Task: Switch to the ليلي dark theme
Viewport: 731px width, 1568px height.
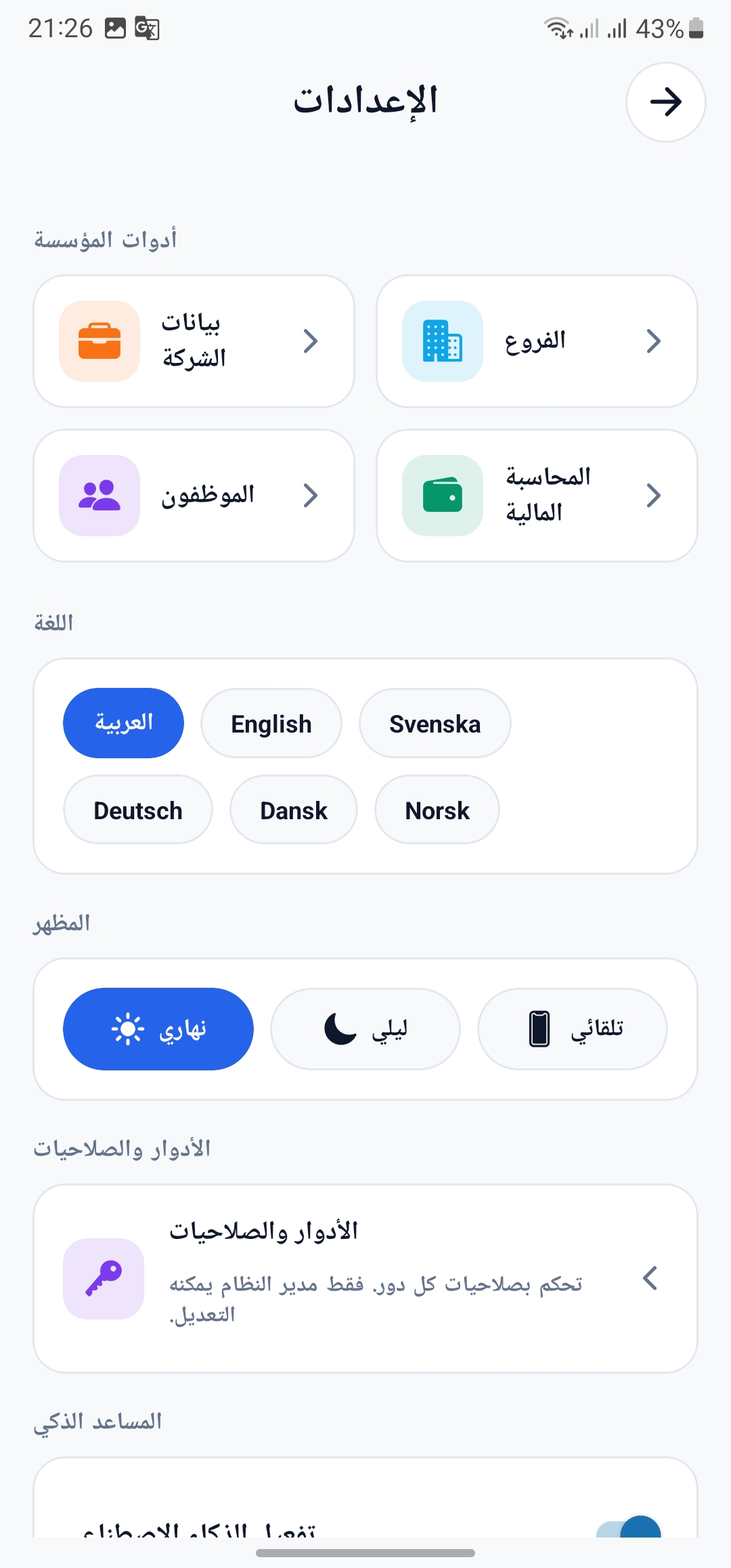Action: coord(365,1029)
